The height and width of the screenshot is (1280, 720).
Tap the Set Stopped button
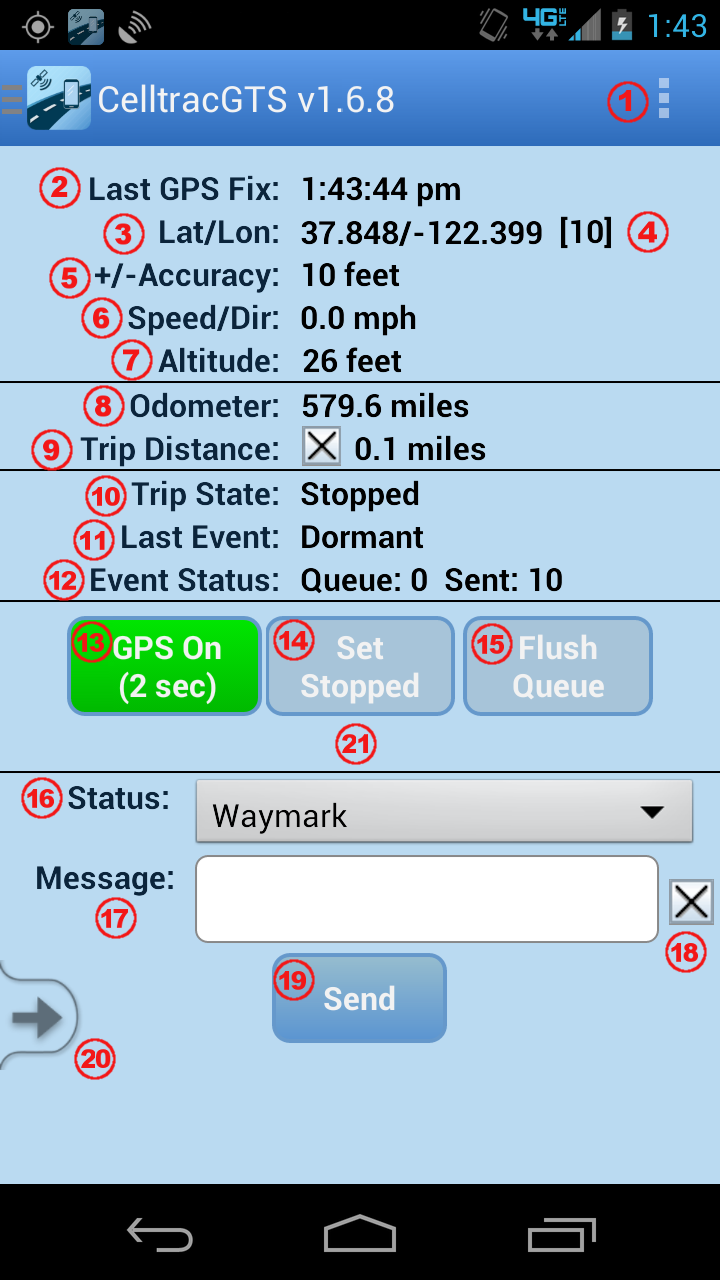tap(360, 666)
